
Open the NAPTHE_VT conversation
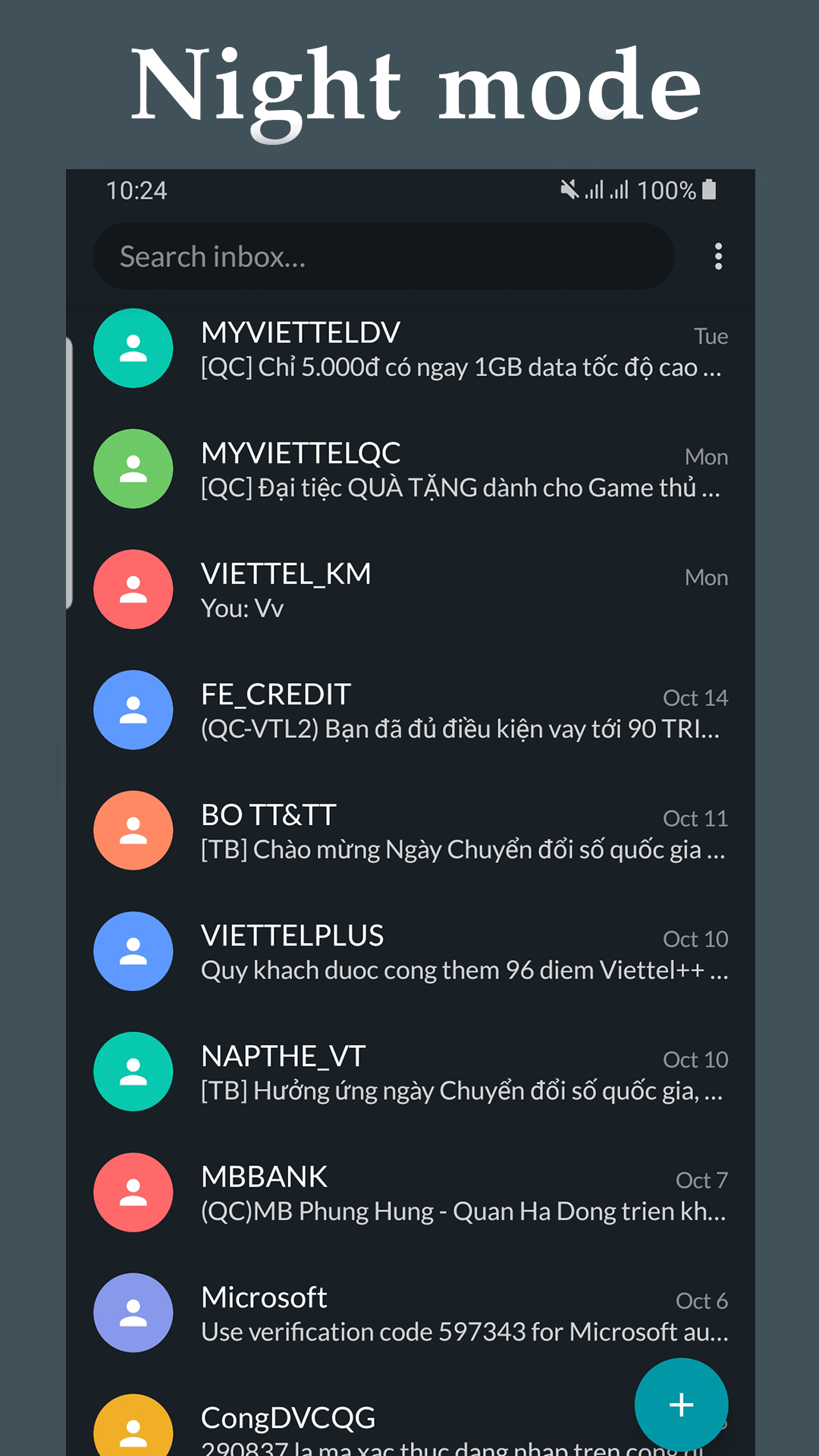point(455,1072)
